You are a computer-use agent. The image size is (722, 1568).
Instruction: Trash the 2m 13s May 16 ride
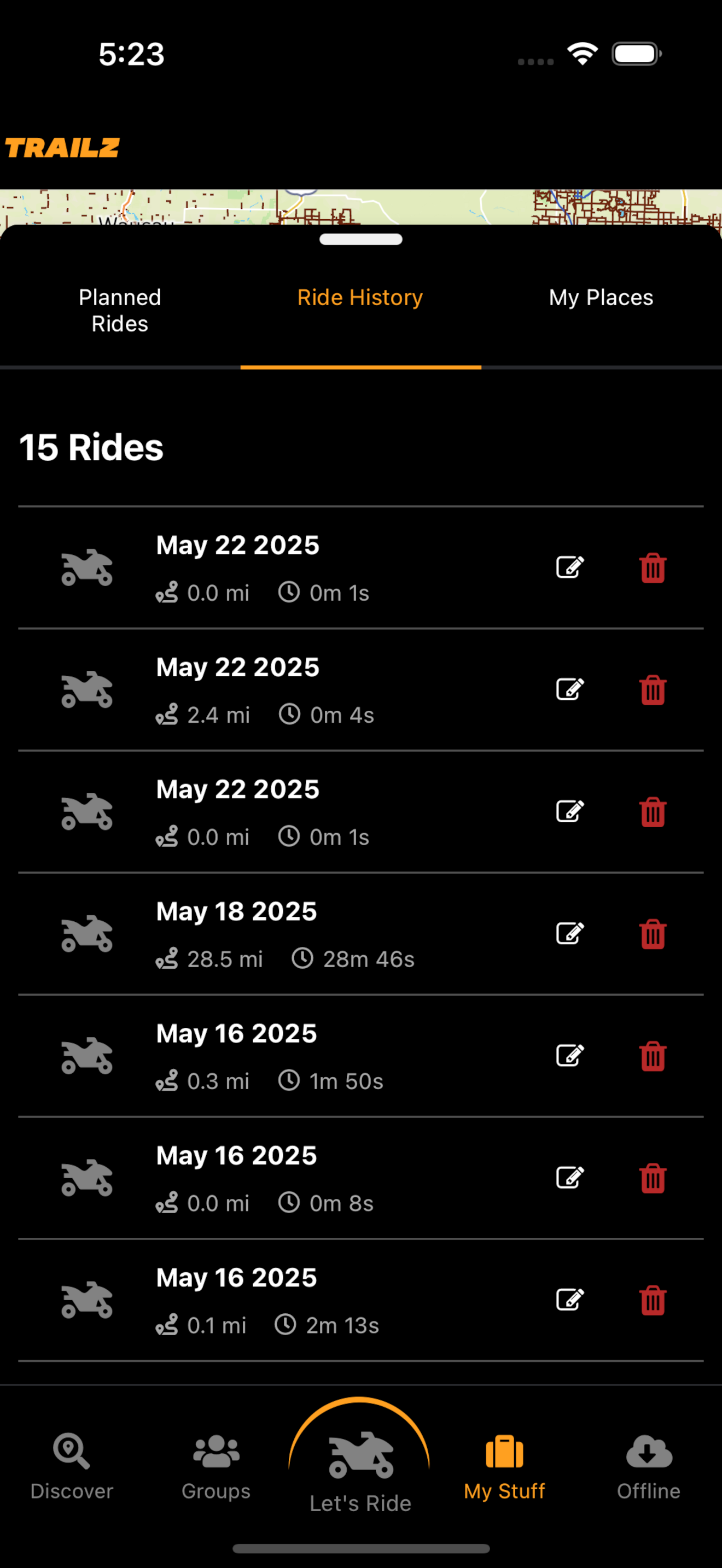coord(653,1300)
